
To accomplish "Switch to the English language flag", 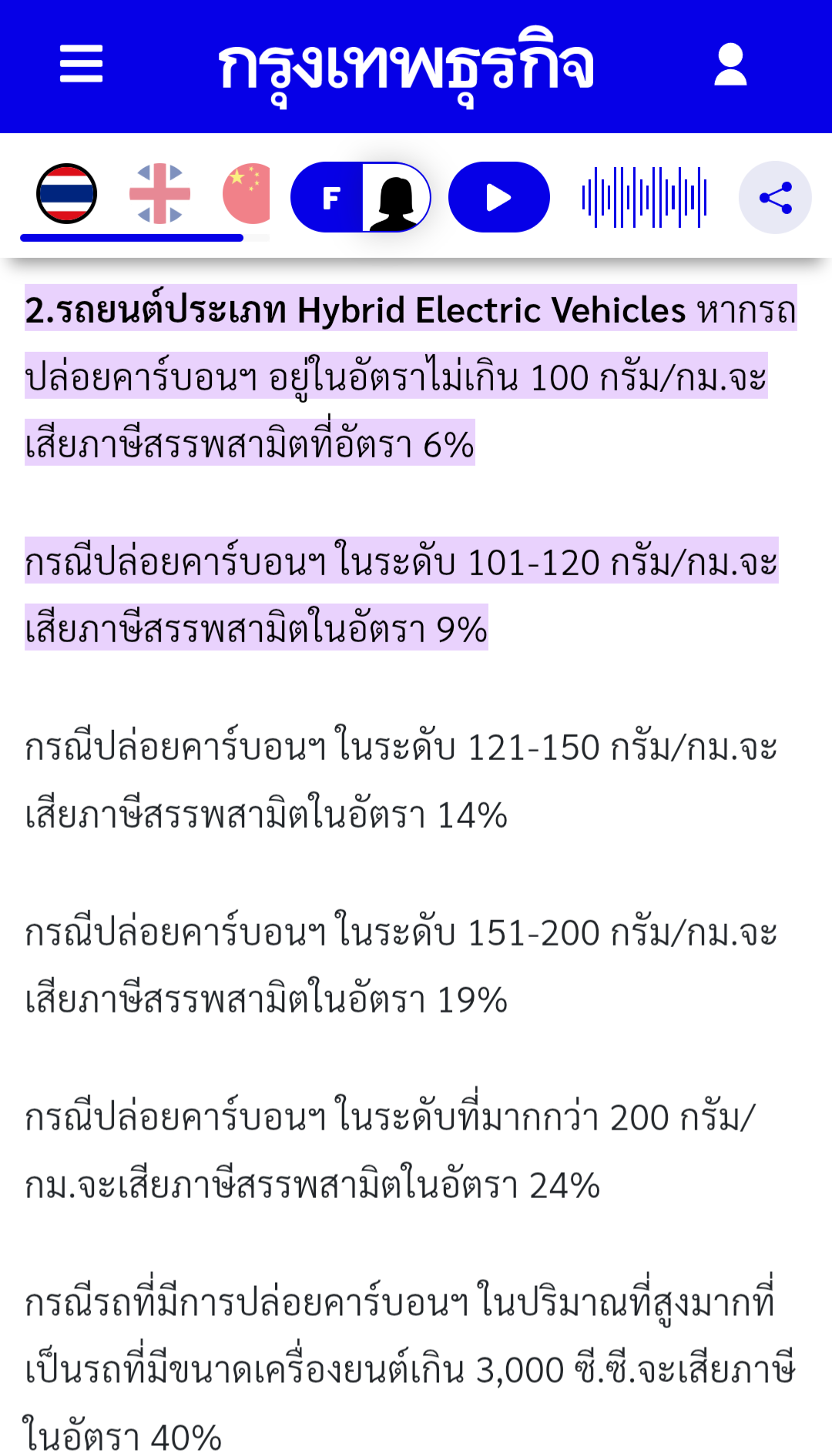I will [x=159, y=193].
